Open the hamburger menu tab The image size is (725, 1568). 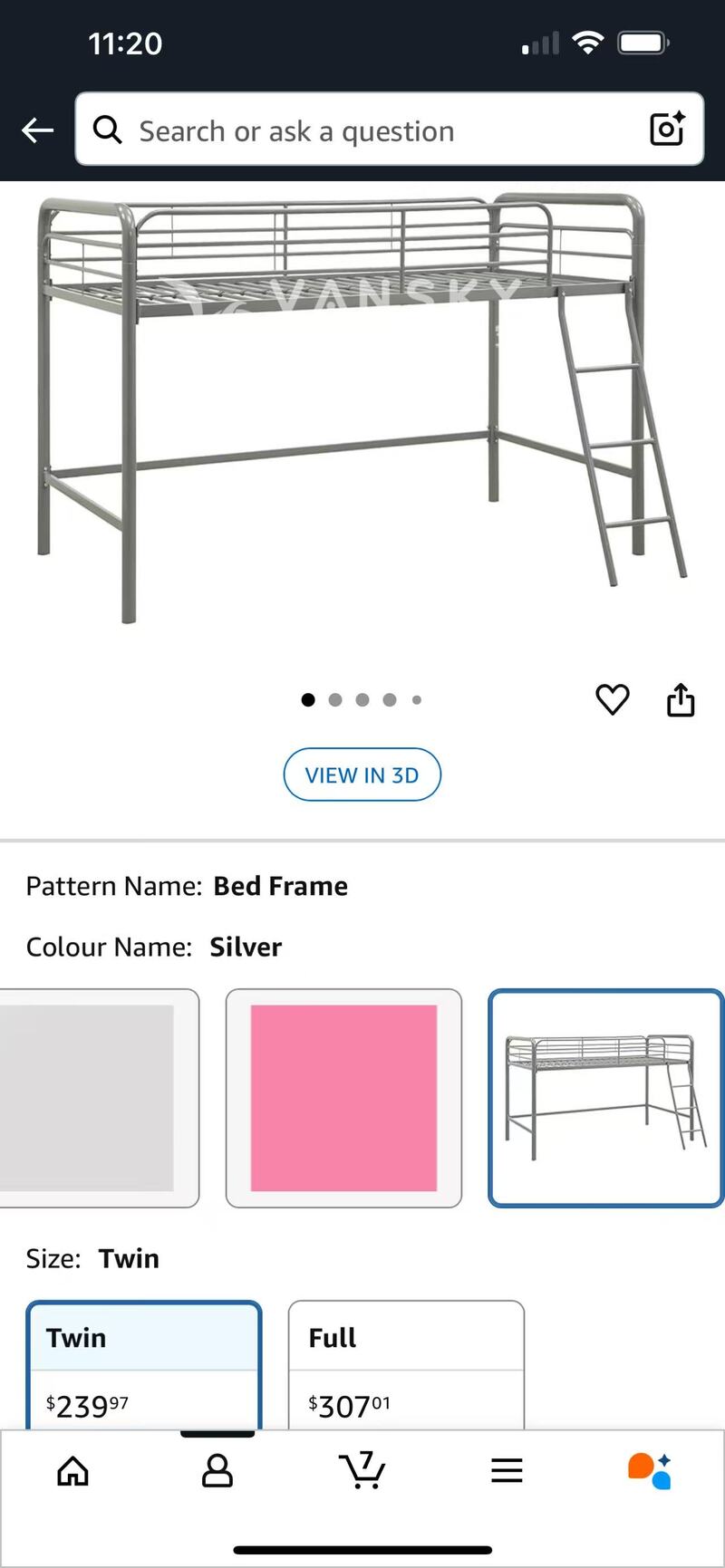[507, 1471]
